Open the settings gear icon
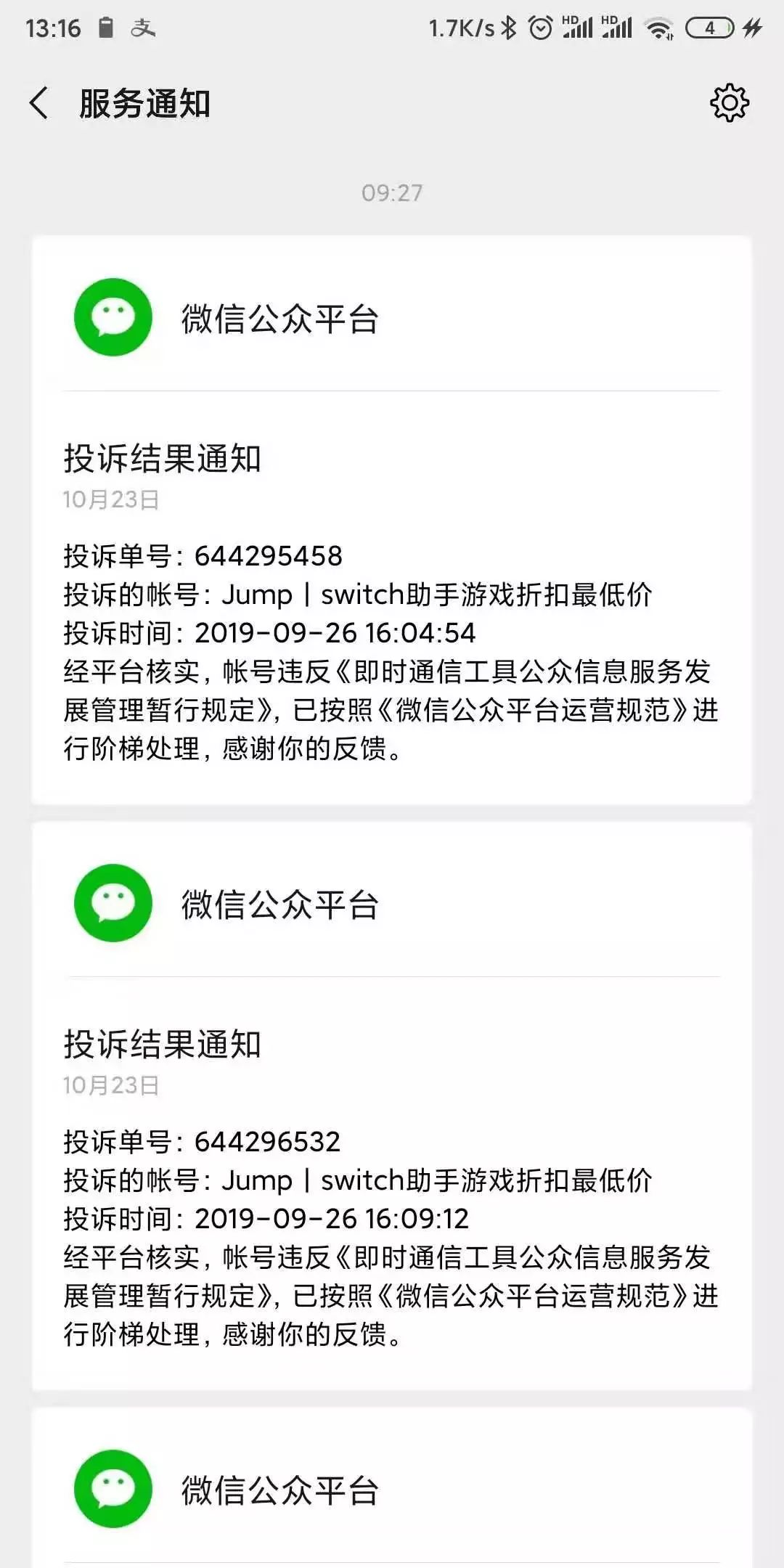The image size is (784, 1568). coord(729,103)
